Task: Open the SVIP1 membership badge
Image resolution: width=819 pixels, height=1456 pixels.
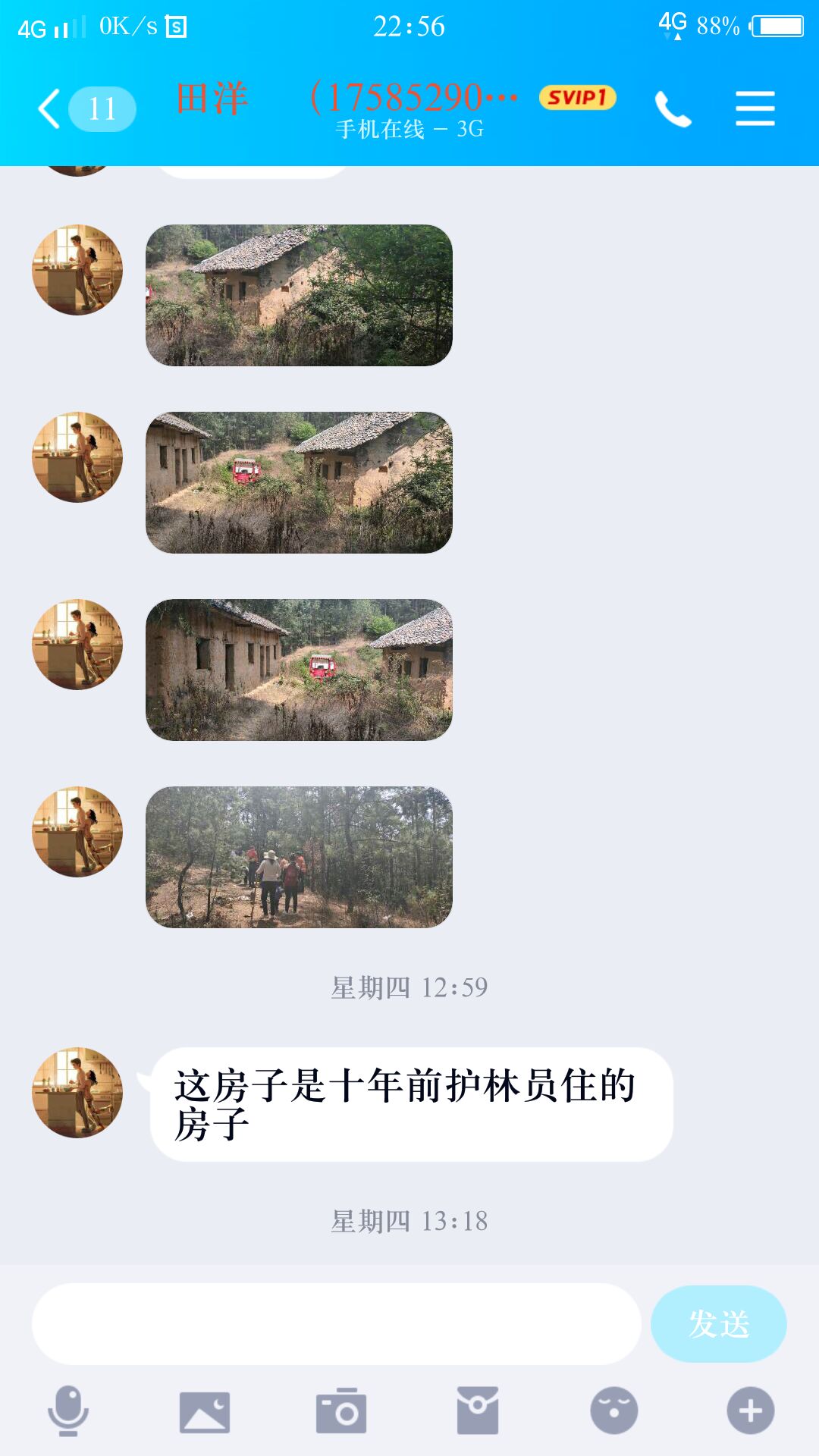Action: point(577,98)
